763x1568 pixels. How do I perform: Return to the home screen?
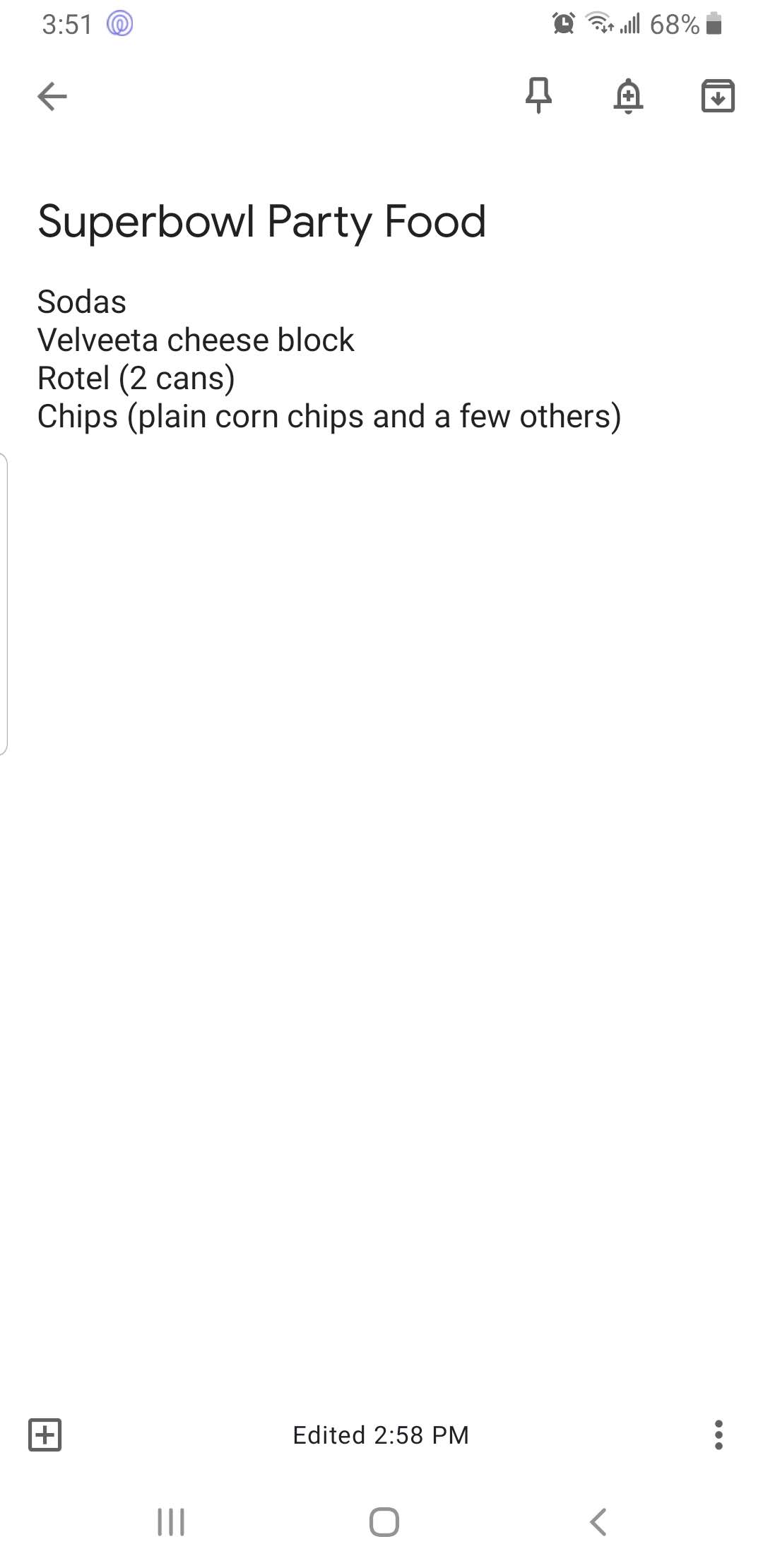click(x=384, y=1521)
